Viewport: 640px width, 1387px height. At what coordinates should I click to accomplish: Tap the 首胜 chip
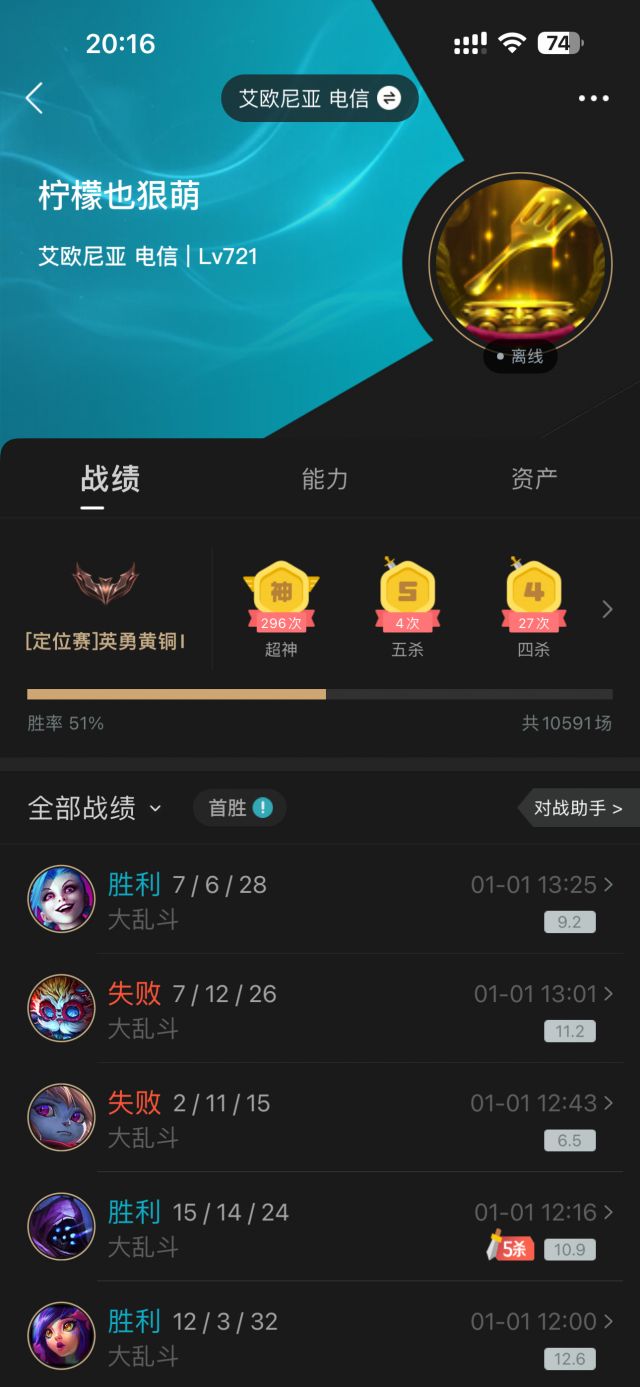tap(240, 808)
